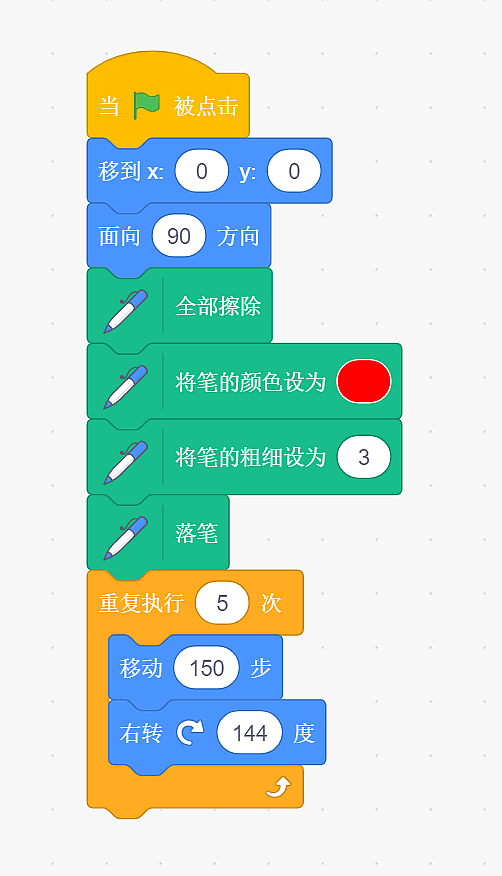The height and width of the screenshot is (876, 502).
Task: Change the 90 direction value in 面向 block
Action: click(179, 236)
